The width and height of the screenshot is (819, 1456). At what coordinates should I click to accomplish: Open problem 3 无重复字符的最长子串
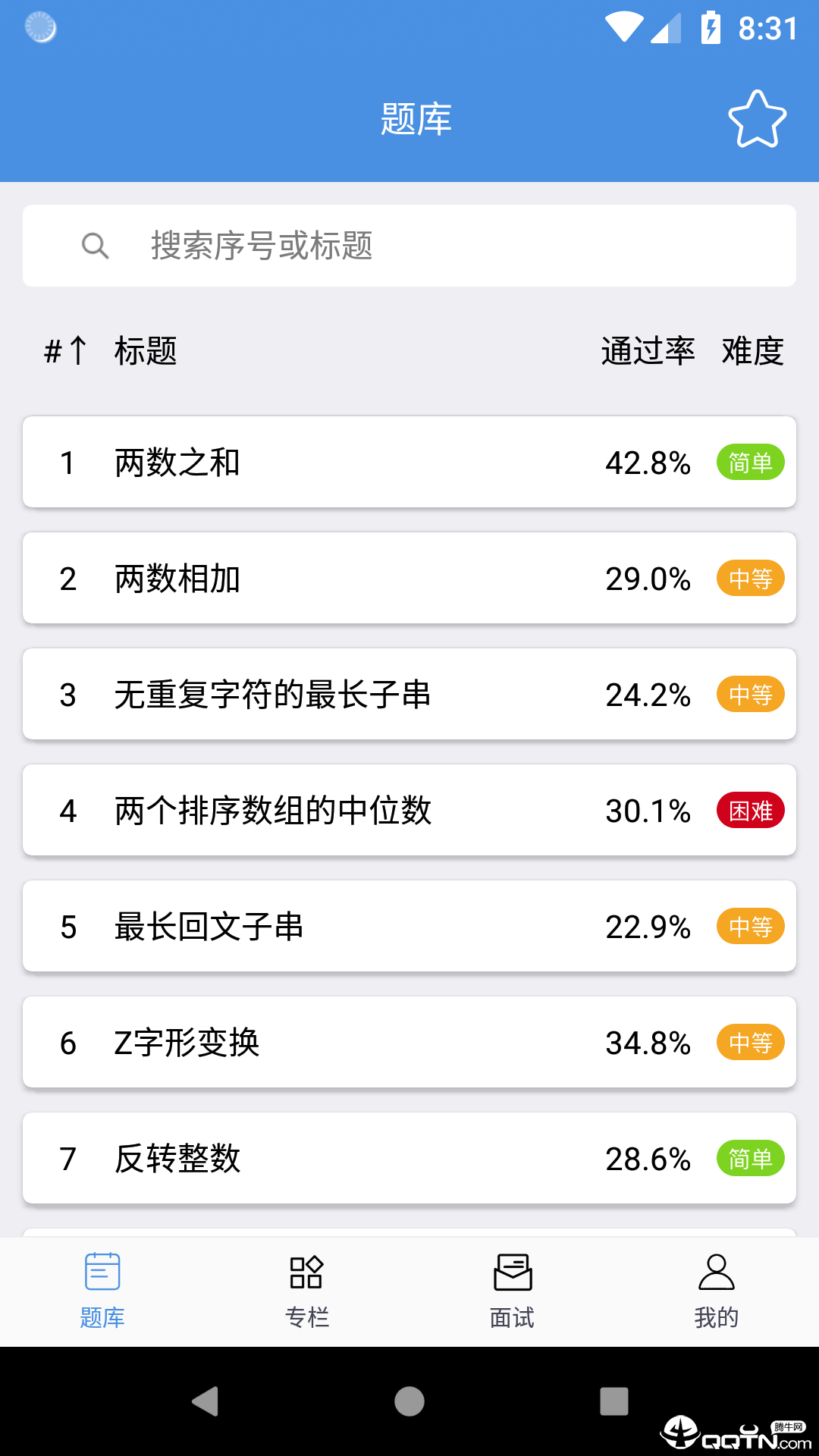(x=409, y=694)
